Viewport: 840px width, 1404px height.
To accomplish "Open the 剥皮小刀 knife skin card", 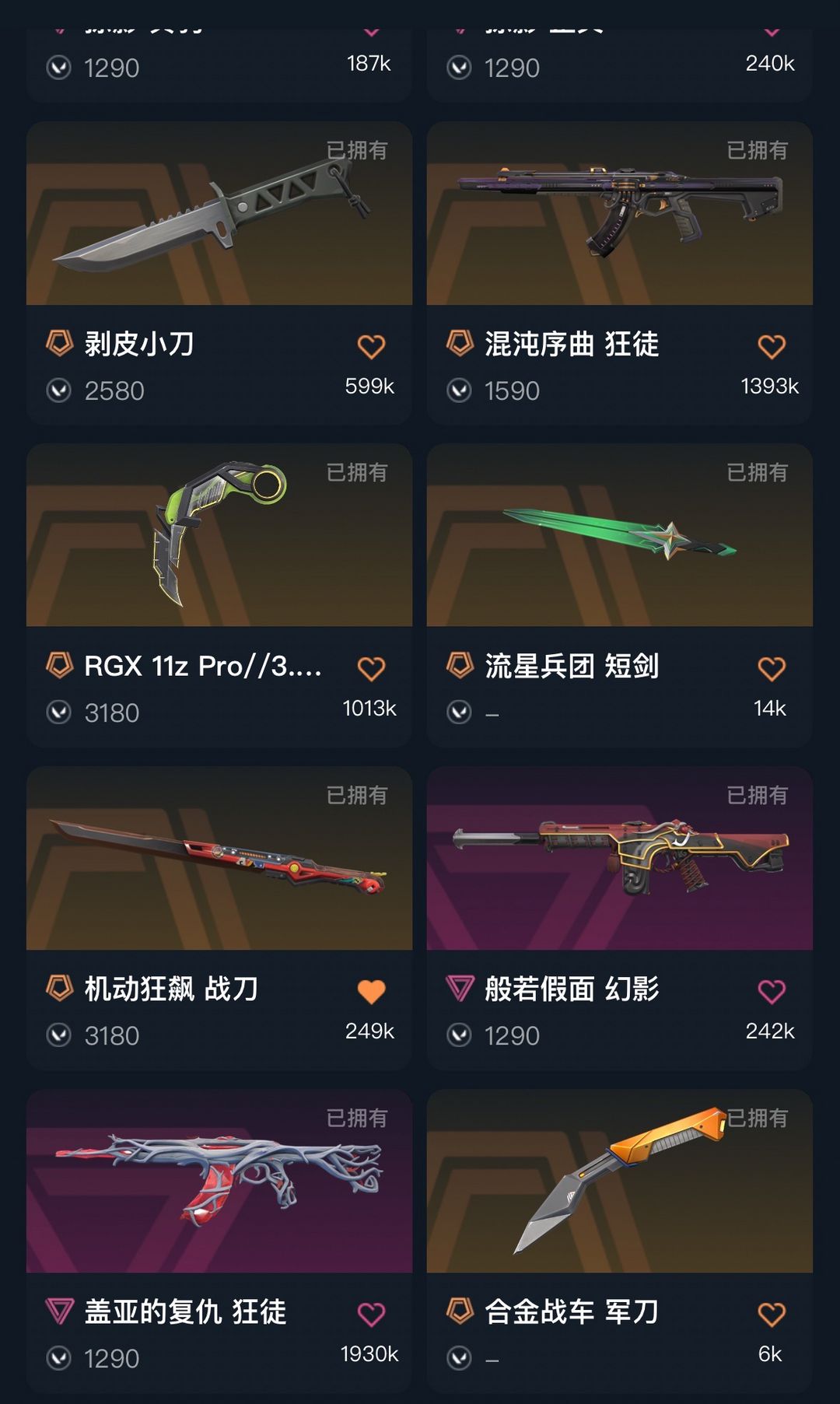I will 219,214.
